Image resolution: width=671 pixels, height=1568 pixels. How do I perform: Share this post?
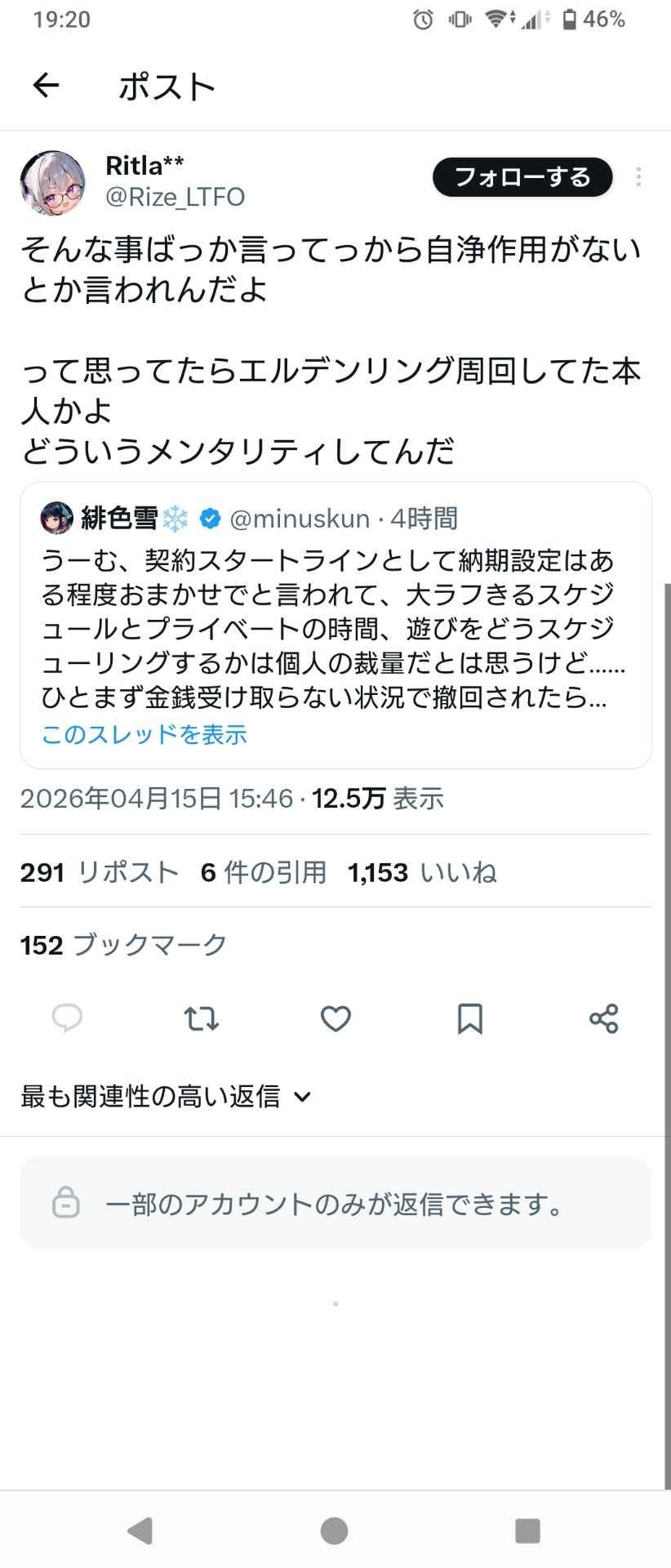(x=603, y=1018)
